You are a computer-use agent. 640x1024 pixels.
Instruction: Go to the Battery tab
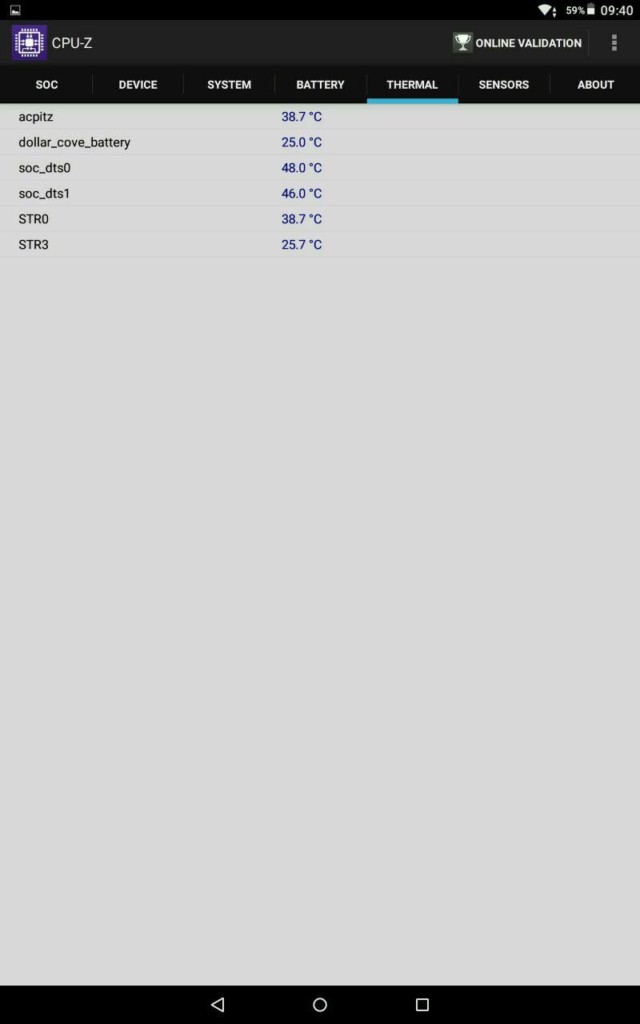[x=320, y=85]
